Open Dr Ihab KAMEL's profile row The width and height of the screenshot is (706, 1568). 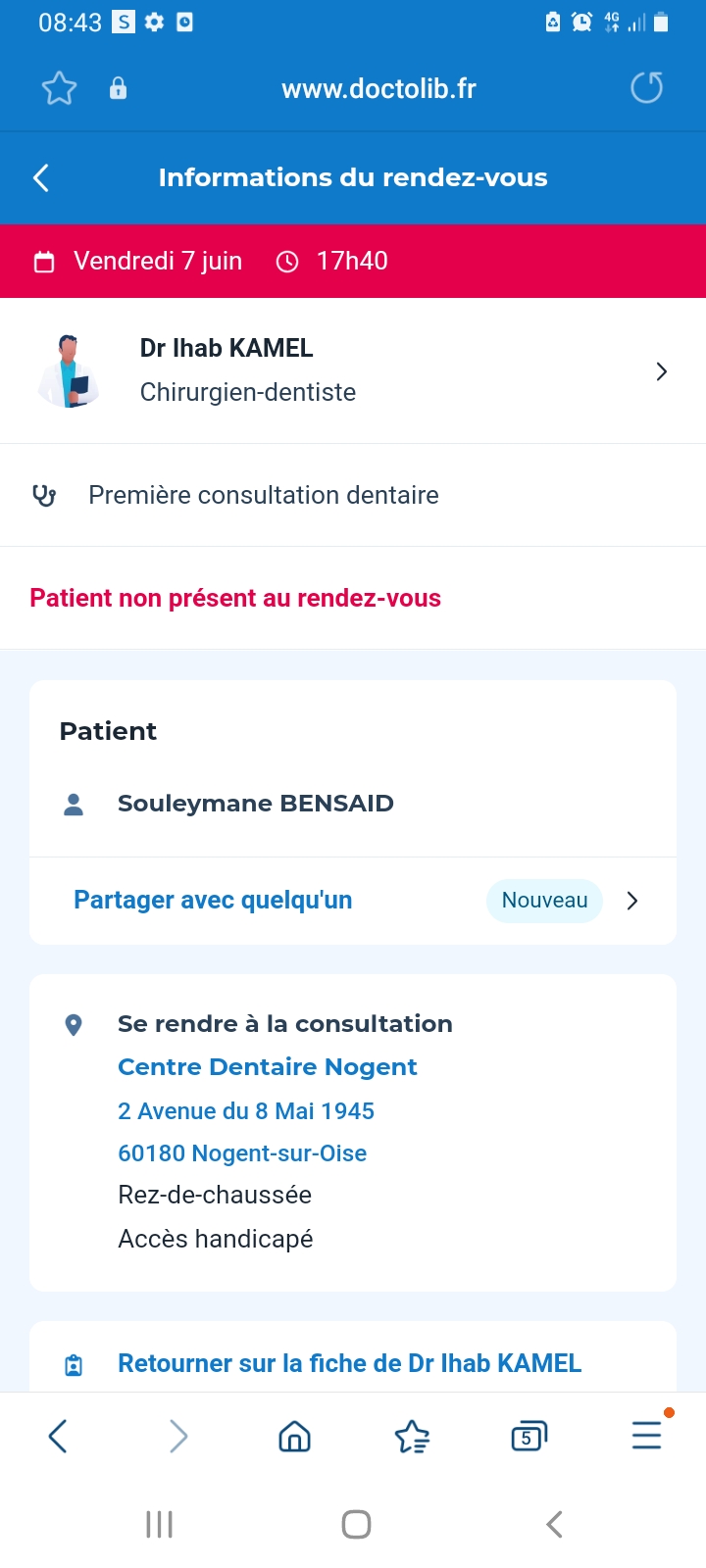353,371
